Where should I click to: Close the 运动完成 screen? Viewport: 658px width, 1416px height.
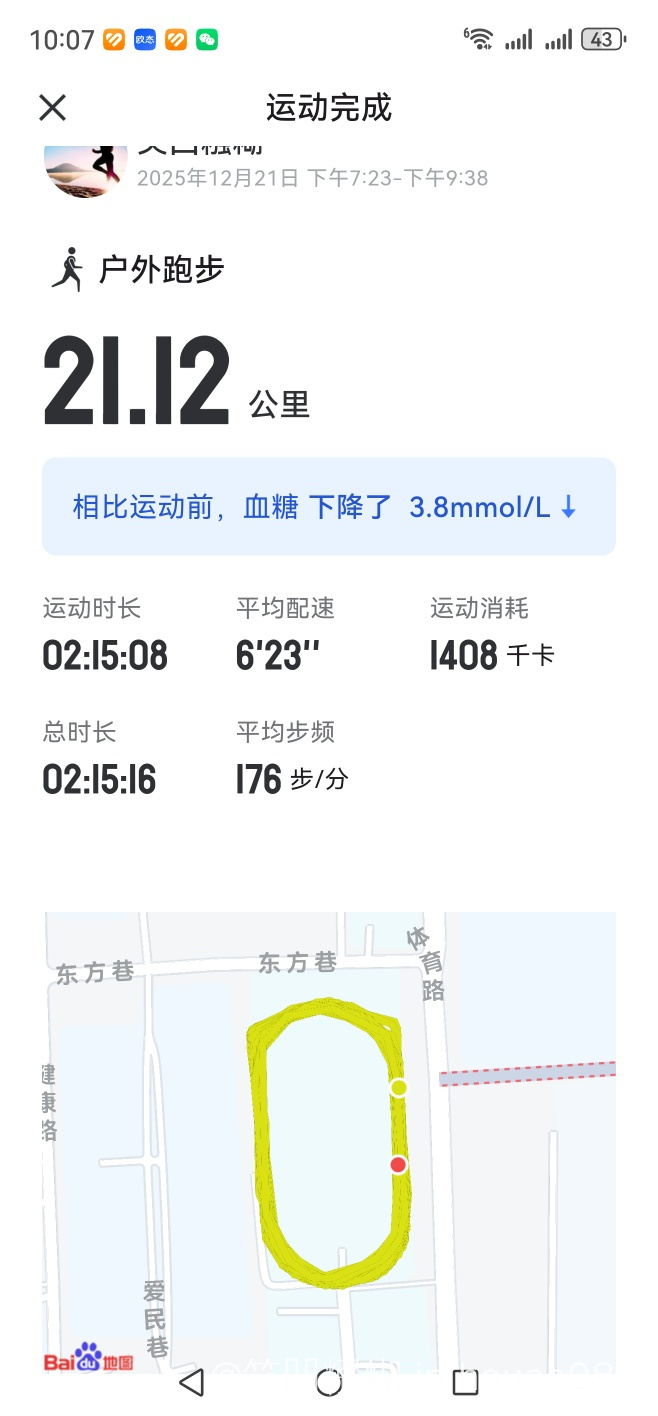[52, 108]
